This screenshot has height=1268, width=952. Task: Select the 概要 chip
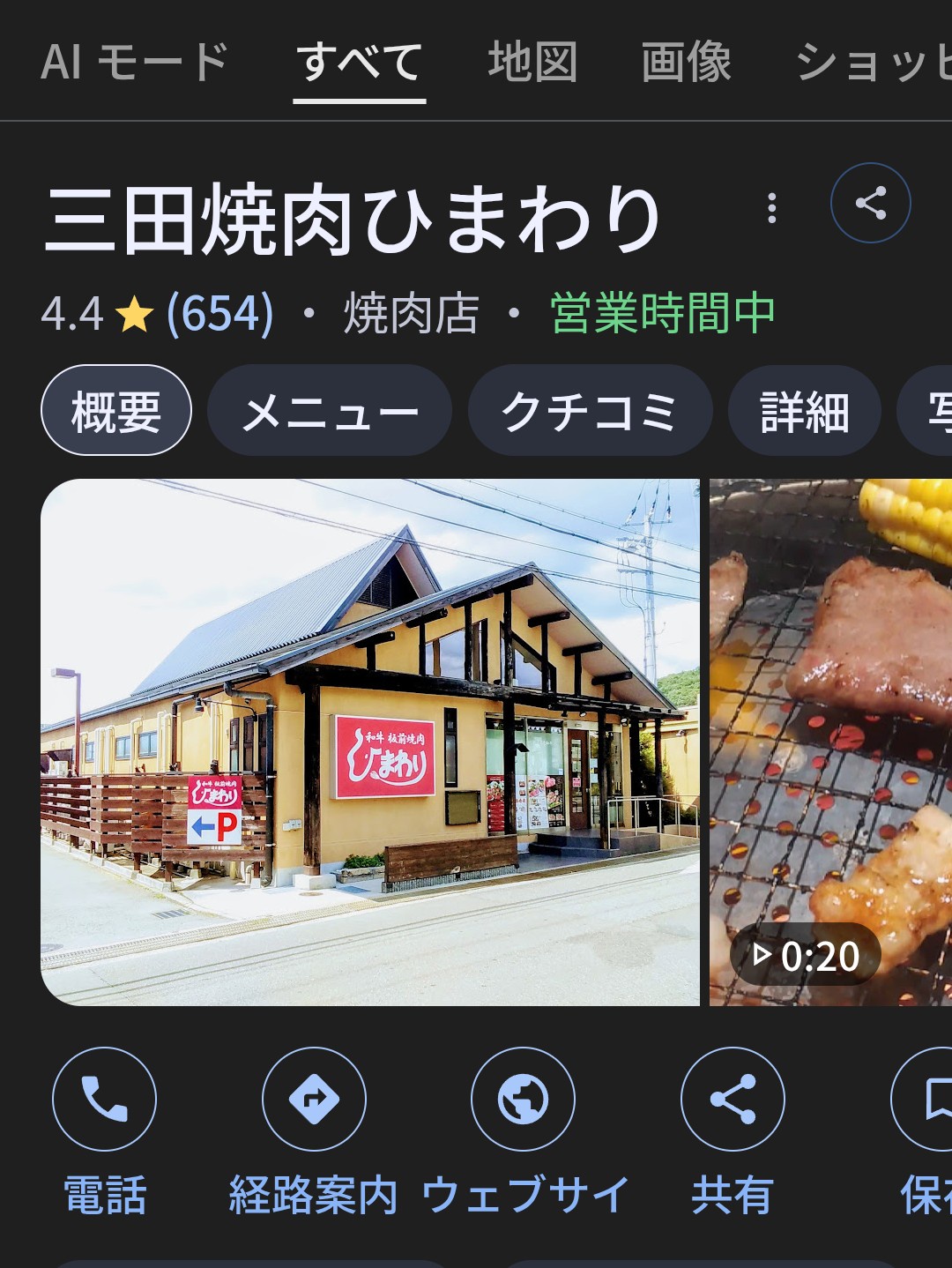pos(116,411)
